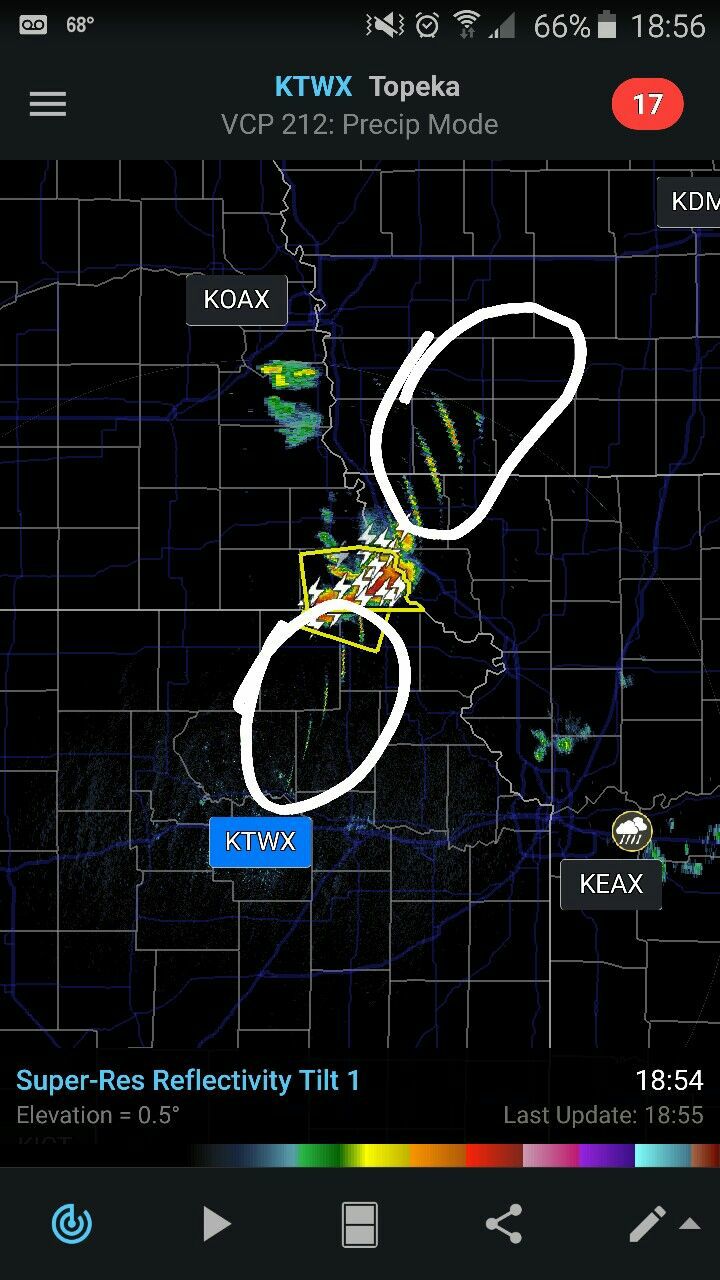
Task: Open the 17 warnings badge
Action: pos(647,104)
